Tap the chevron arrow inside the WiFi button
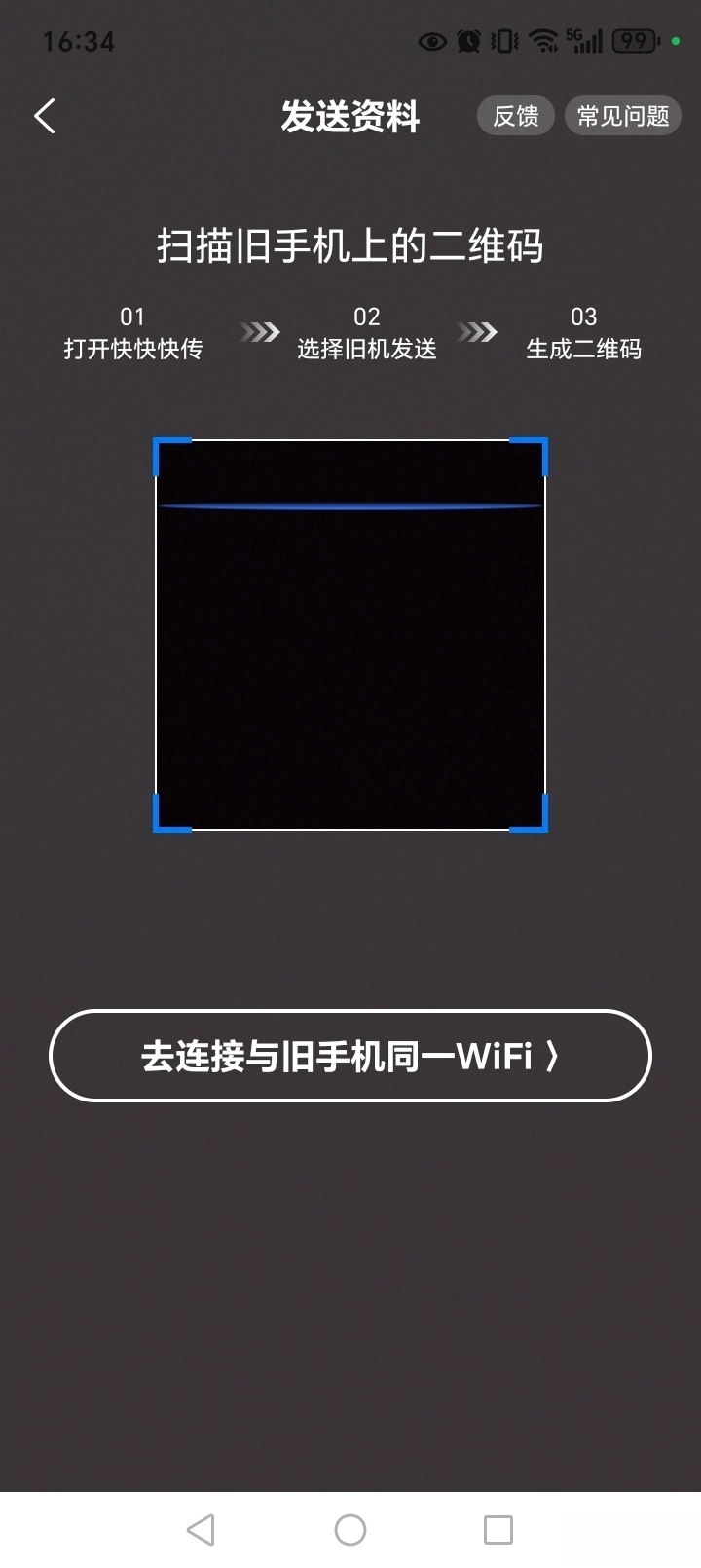This screenshot has width=701, height=1568. pyautogui.click(x=555, y=1057)
